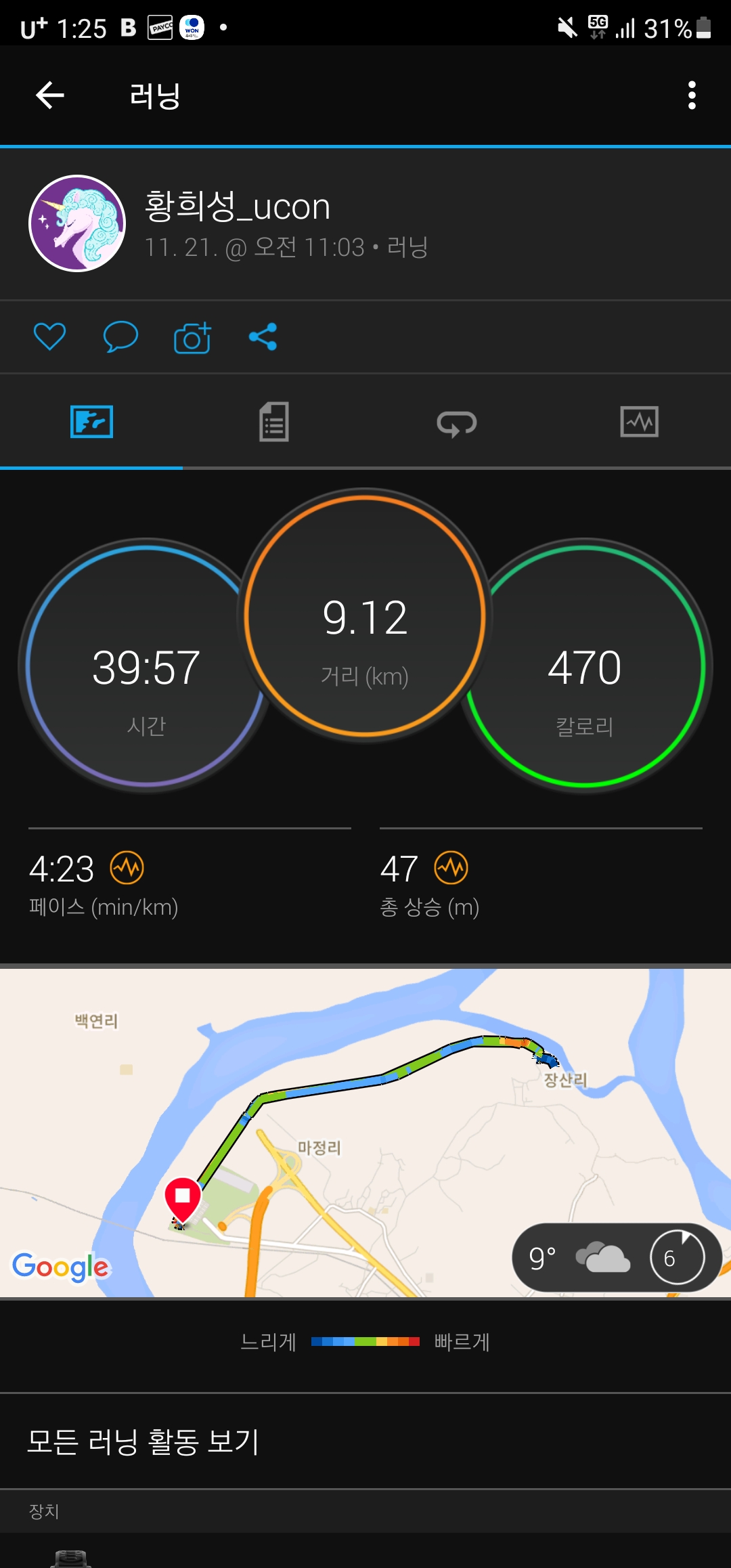Open the three-dot overflow menu
The width and height of the screenshot is (731, 1568).
pyautogui.click(x=691, y=95)
